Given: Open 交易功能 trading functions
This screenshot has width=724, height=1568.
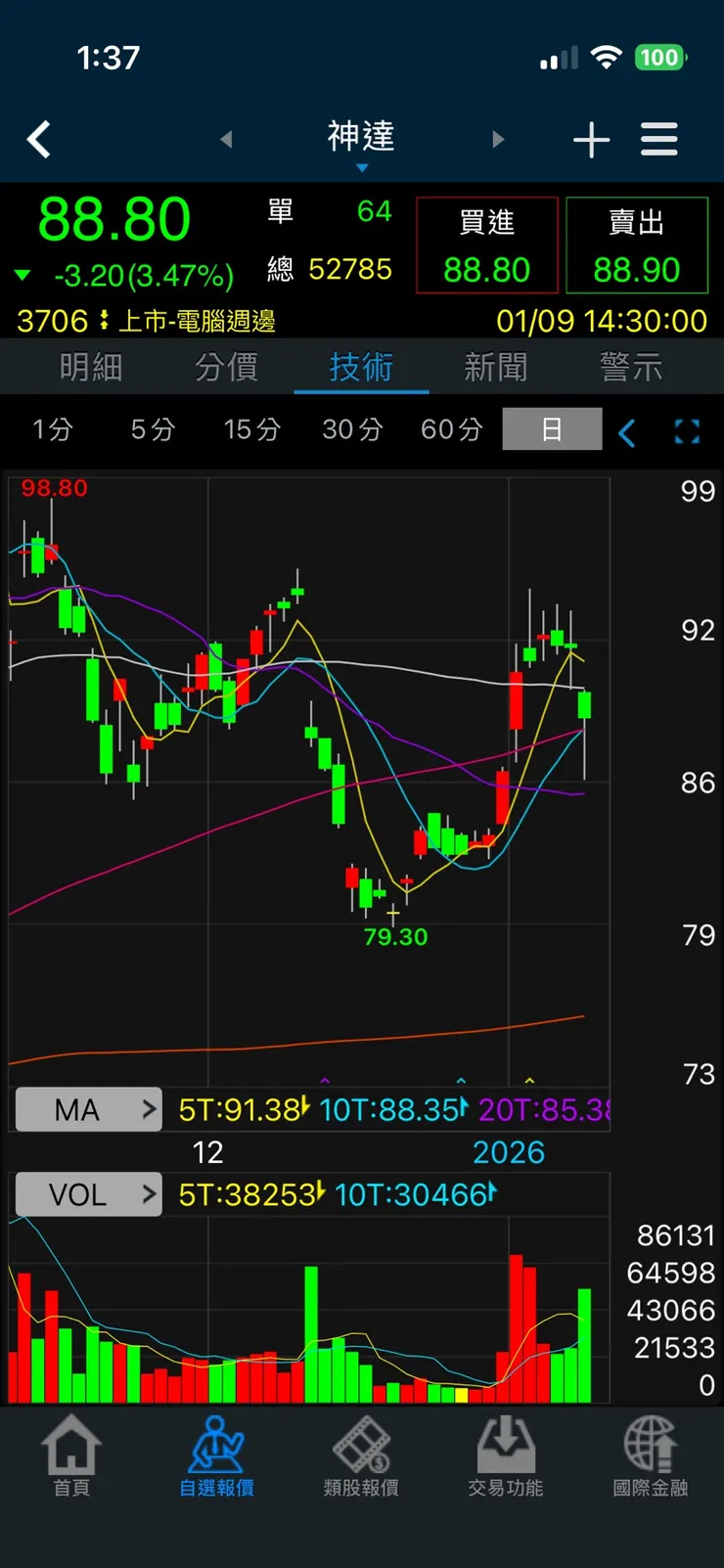Looking at the screenshot, I should (506, 1456).
